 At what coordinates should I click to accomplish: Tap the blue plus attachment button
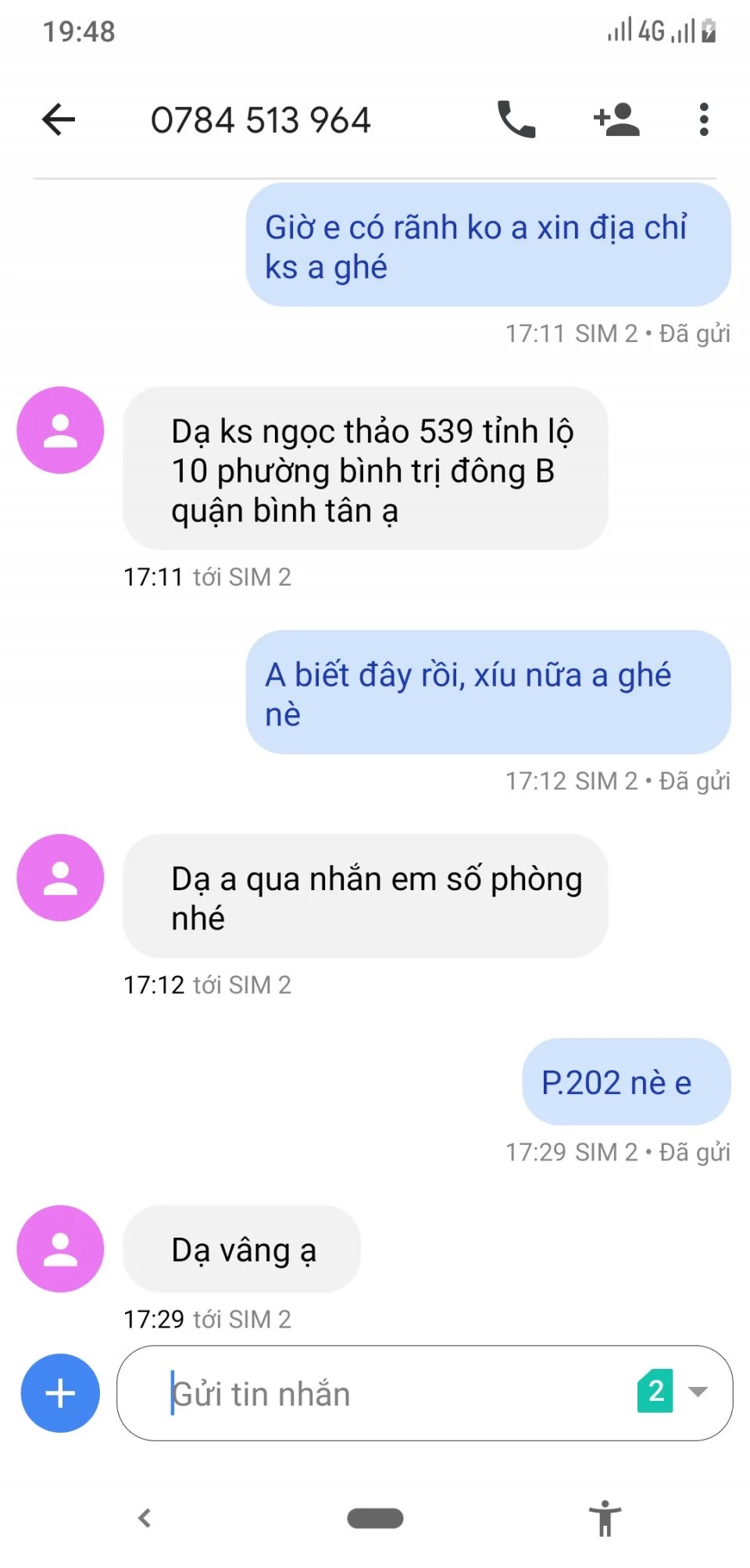point(60,1393)
